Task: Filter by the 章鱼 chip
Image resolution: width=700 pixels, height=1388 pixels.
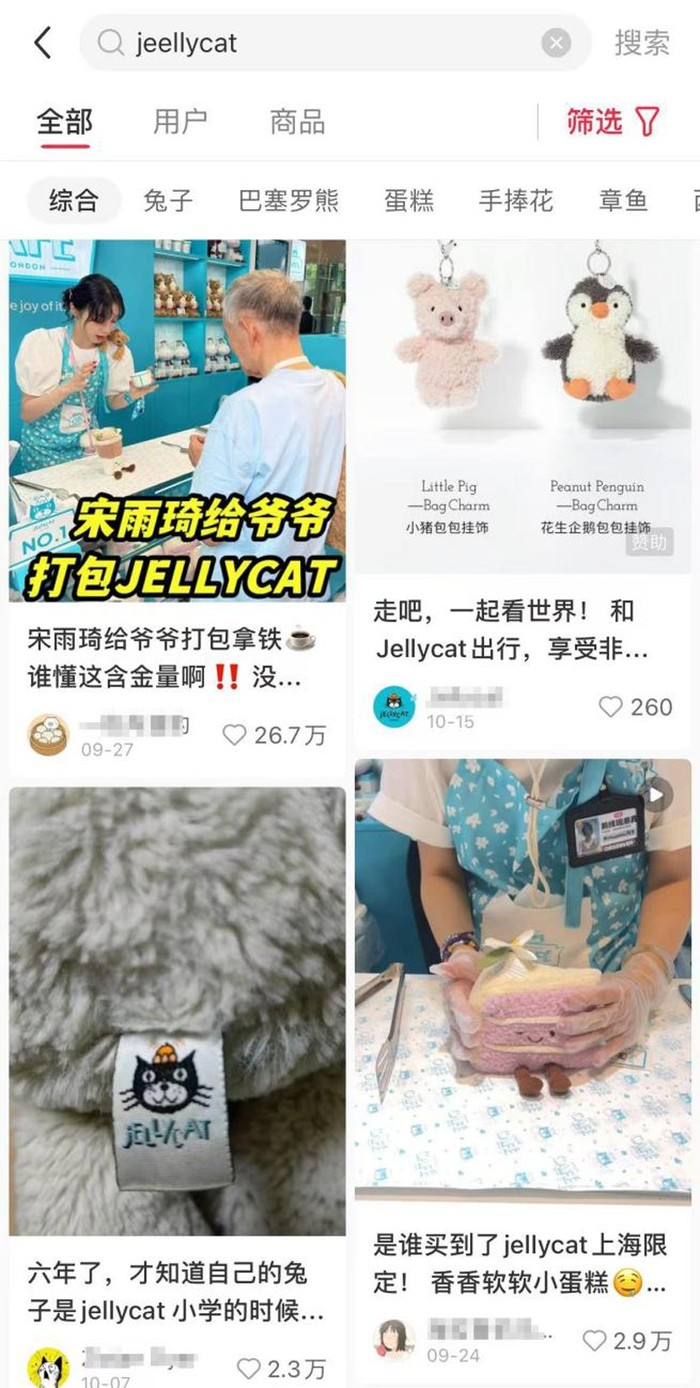Action: 623,200
